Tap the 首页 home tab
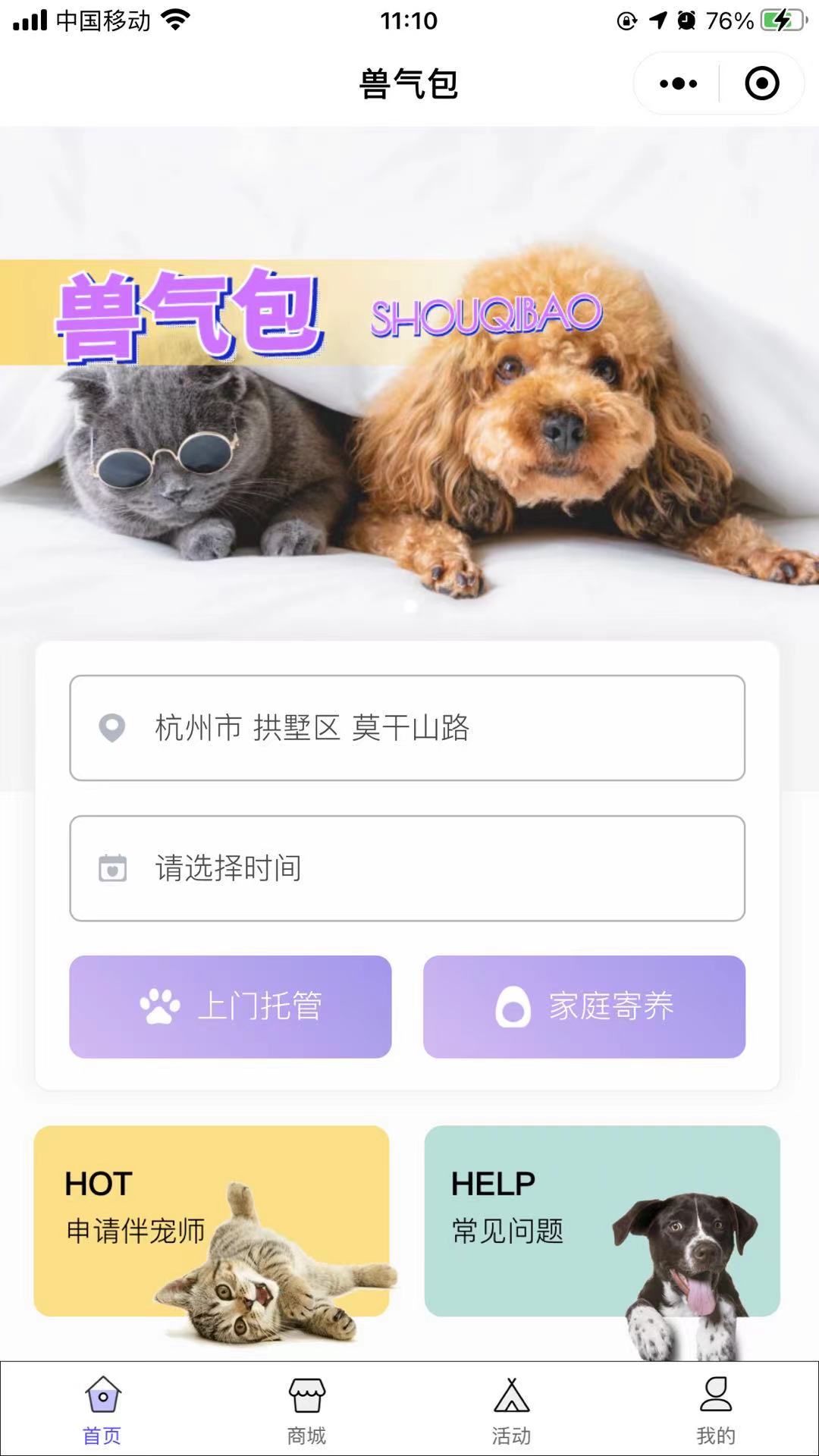This screenshot has width=819, height=1456. click(102, 1410)
